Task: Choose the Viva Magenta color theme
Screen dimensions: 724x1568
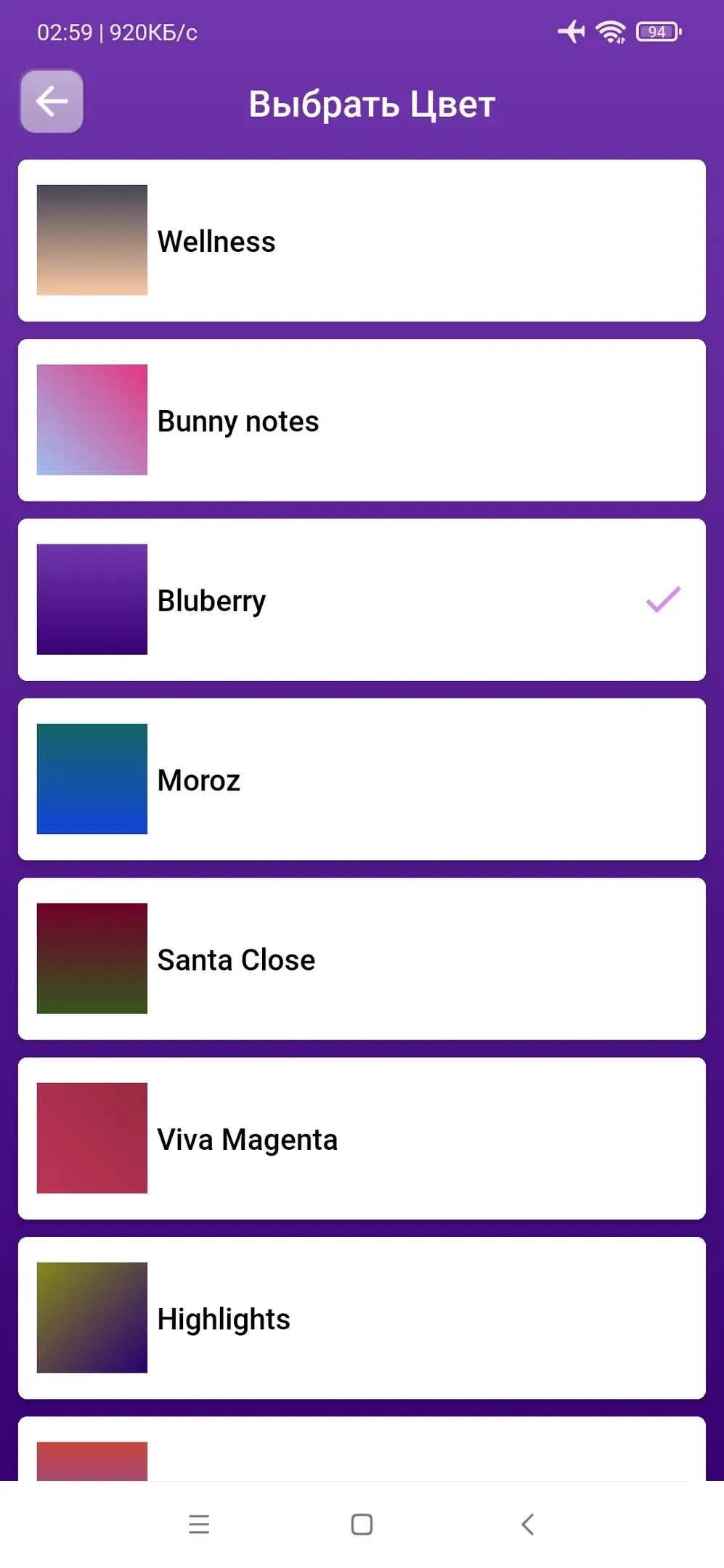Action: (361, 1138)
